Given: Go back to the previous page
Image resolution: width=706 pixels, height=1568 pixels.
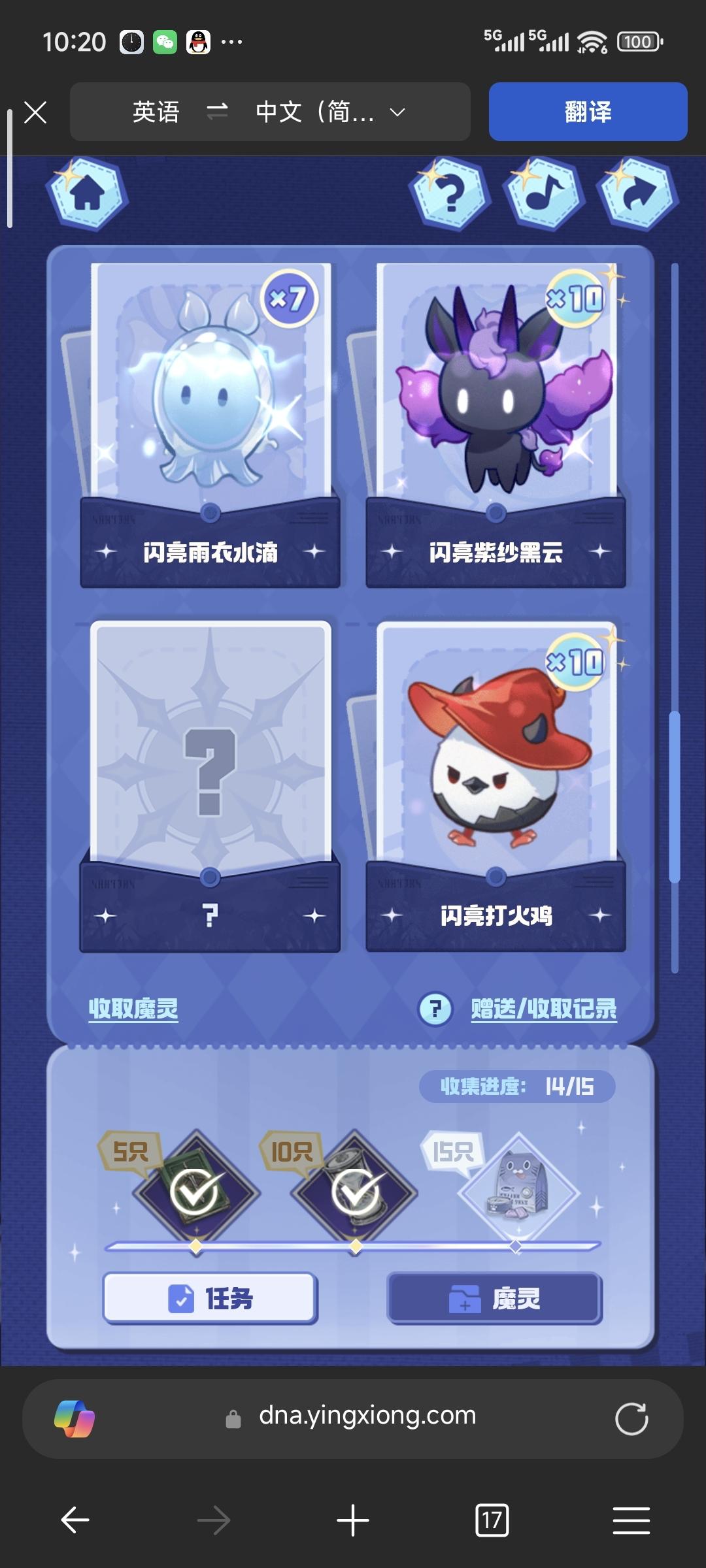Looking at the screenshot, I should pos(75,1520).
